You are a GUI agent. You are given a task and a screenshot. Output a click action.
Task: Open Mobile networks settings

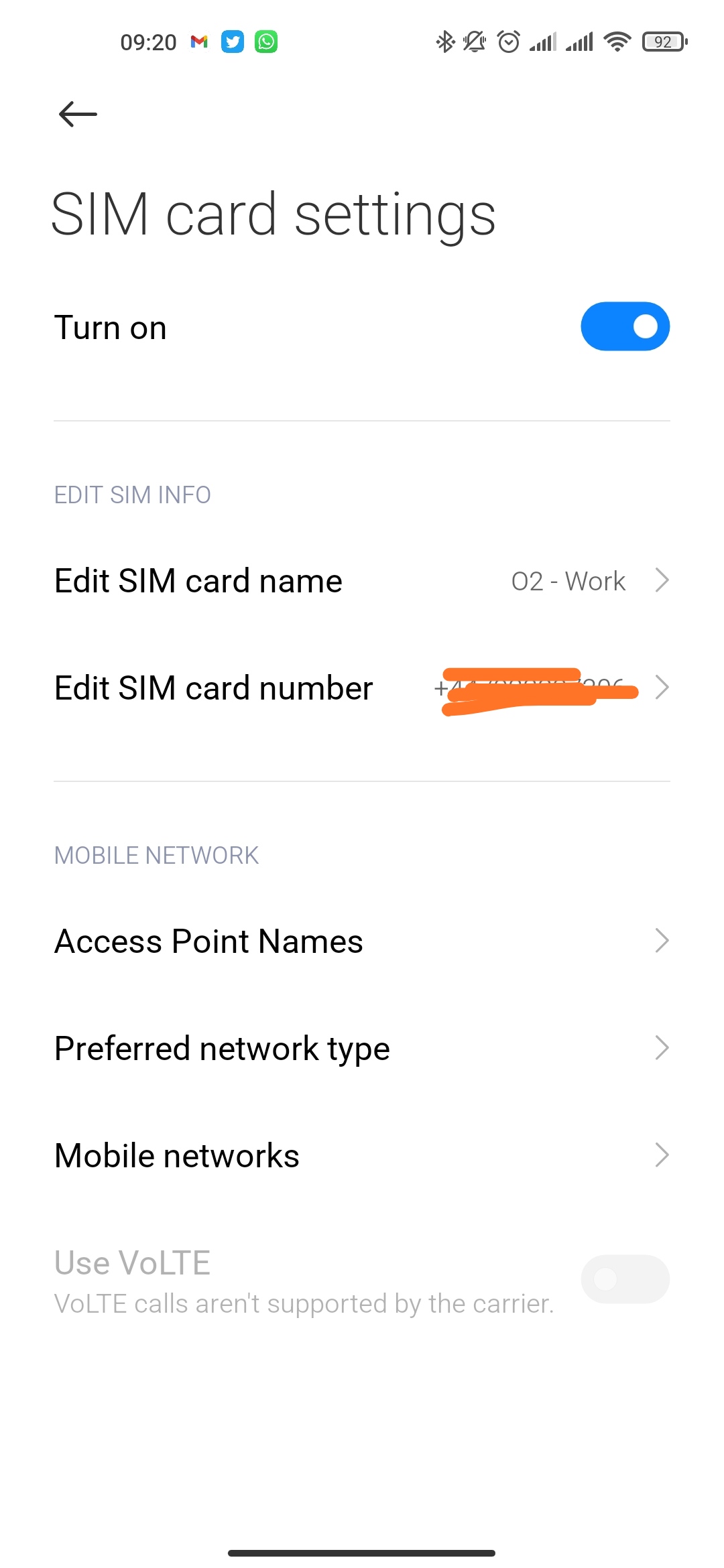coord(362,1155)
